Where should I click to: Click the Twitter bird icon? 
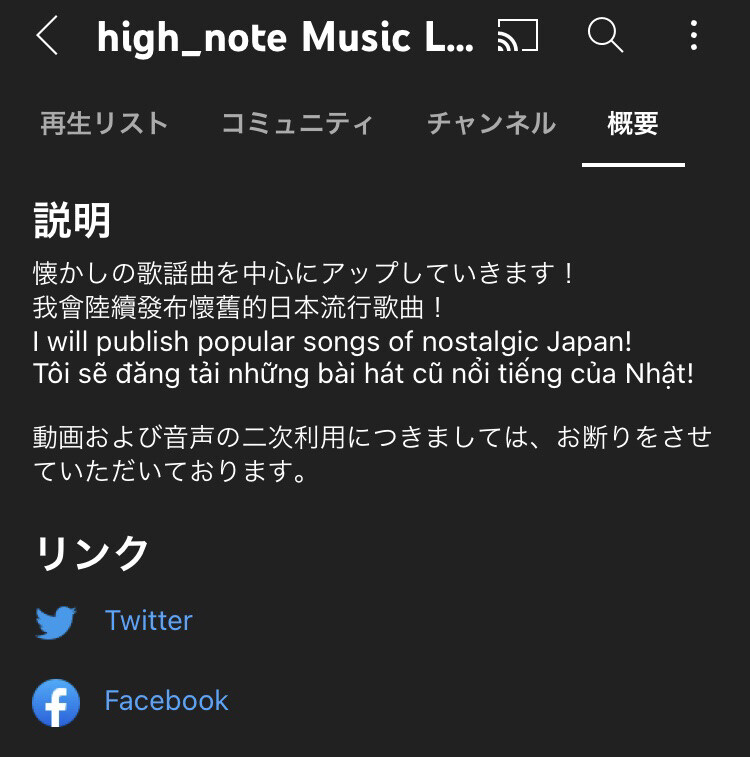pyautogui.click(x=55, y=620)
